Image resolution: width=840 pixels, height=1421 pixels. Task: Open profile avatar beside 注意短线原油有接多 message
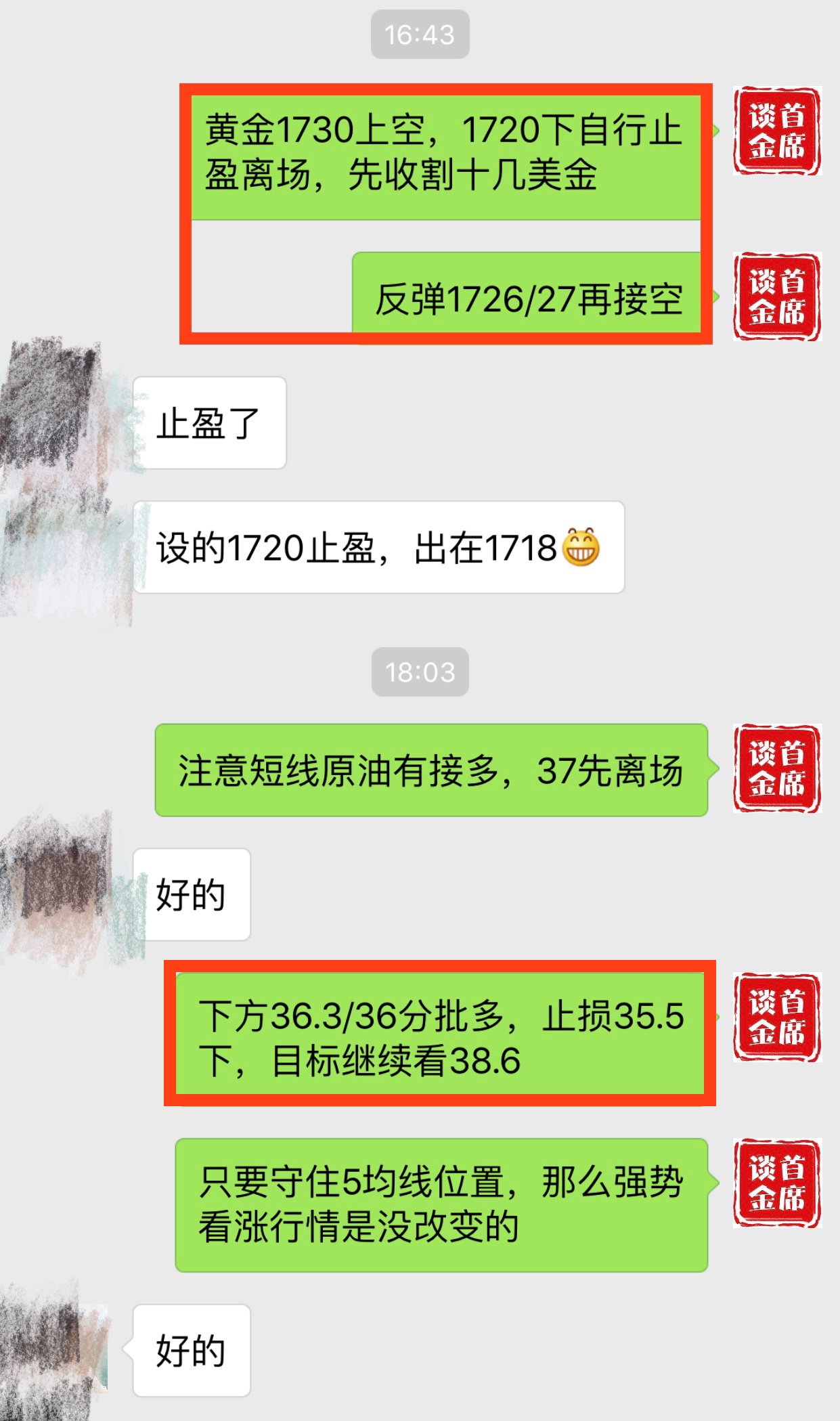776,768
